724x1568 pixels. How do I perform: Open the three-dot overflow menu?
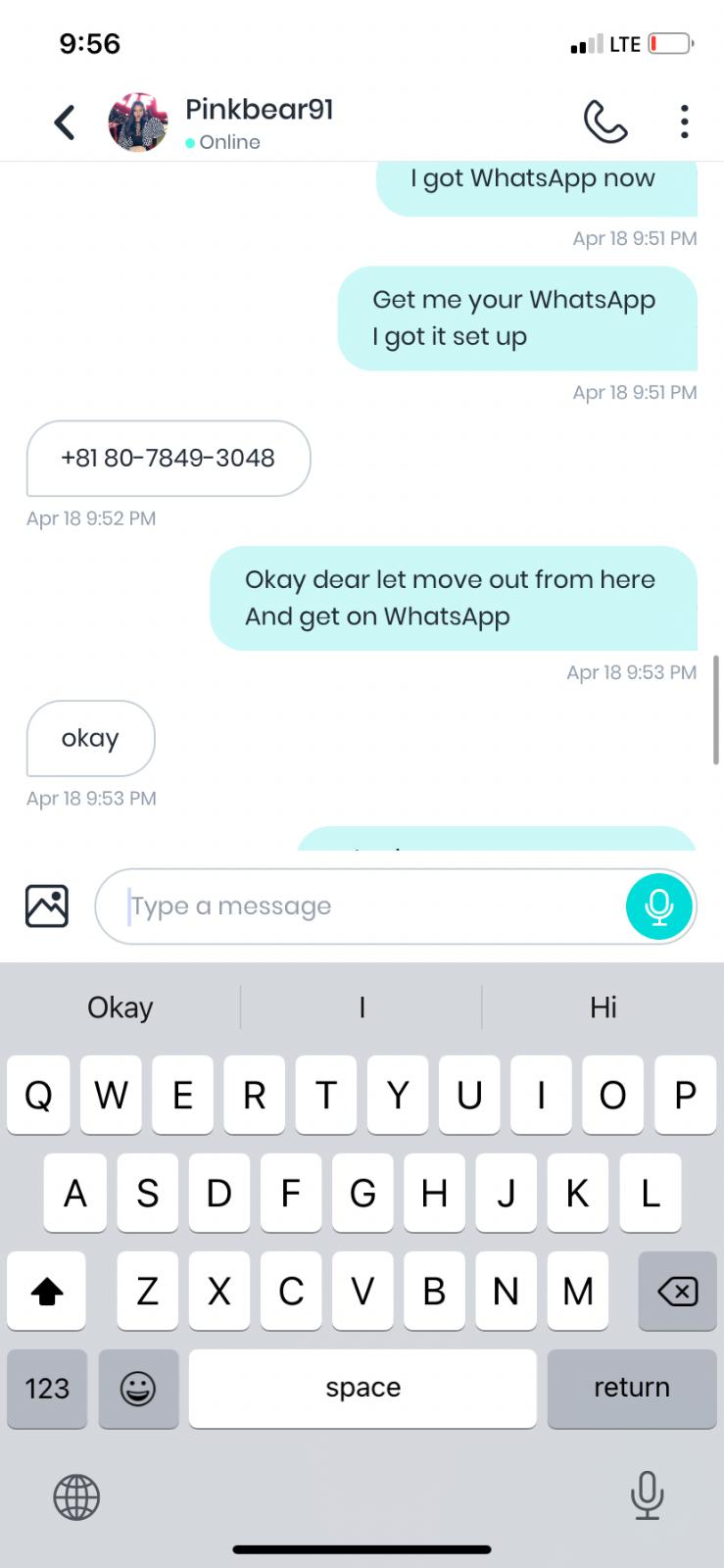coord(684,122)
